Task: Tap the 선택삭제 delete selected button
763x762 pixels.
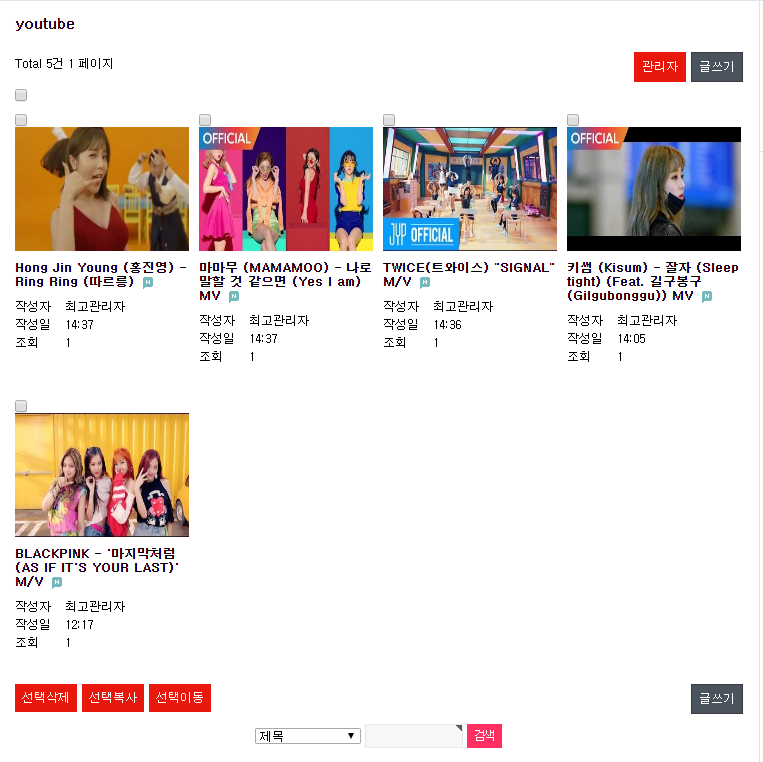Action: tap(46, 698)
